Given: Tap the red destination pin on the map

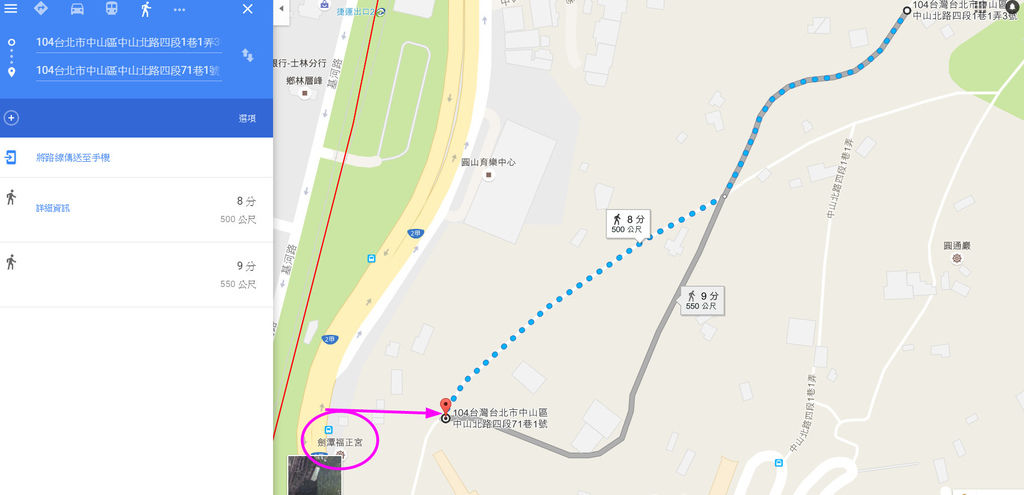Looking at the screenshot, I should (445, 406).
